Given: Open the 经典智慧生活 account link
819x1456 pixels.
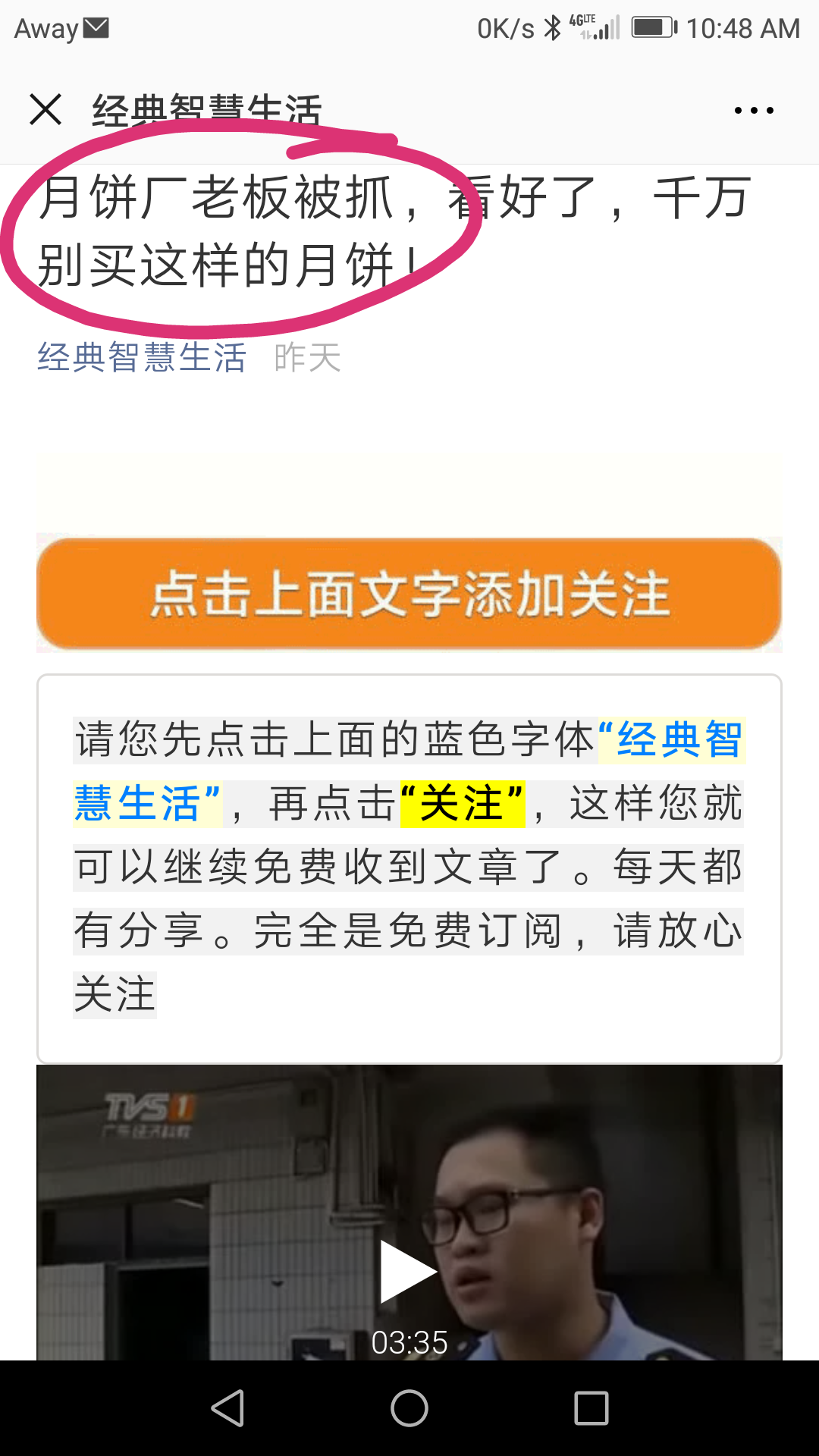Looking at the screenshot, I should (142, 357).
